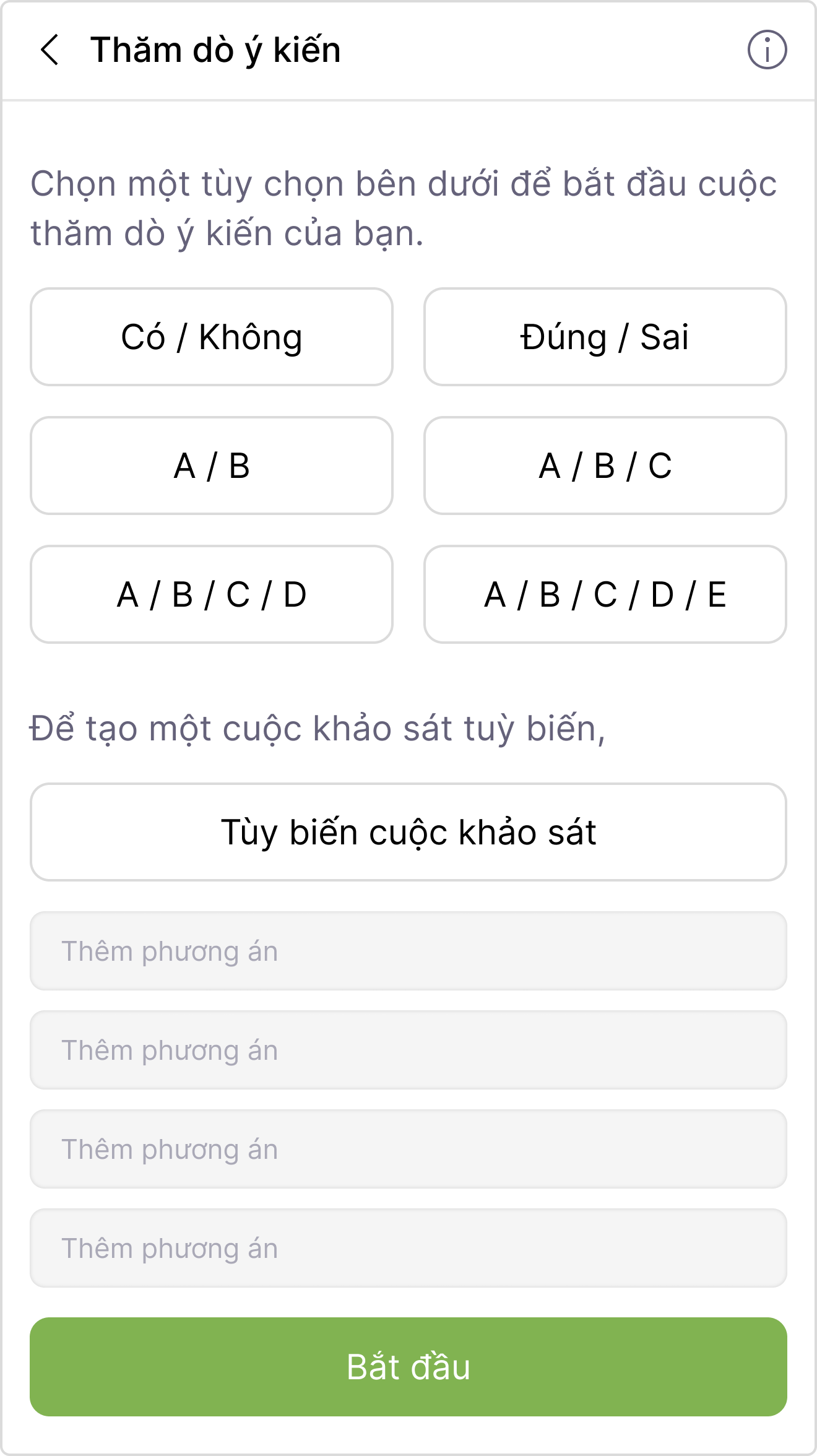
Task: Pick the A / B / C / D / E option
Action: (605, 594)
